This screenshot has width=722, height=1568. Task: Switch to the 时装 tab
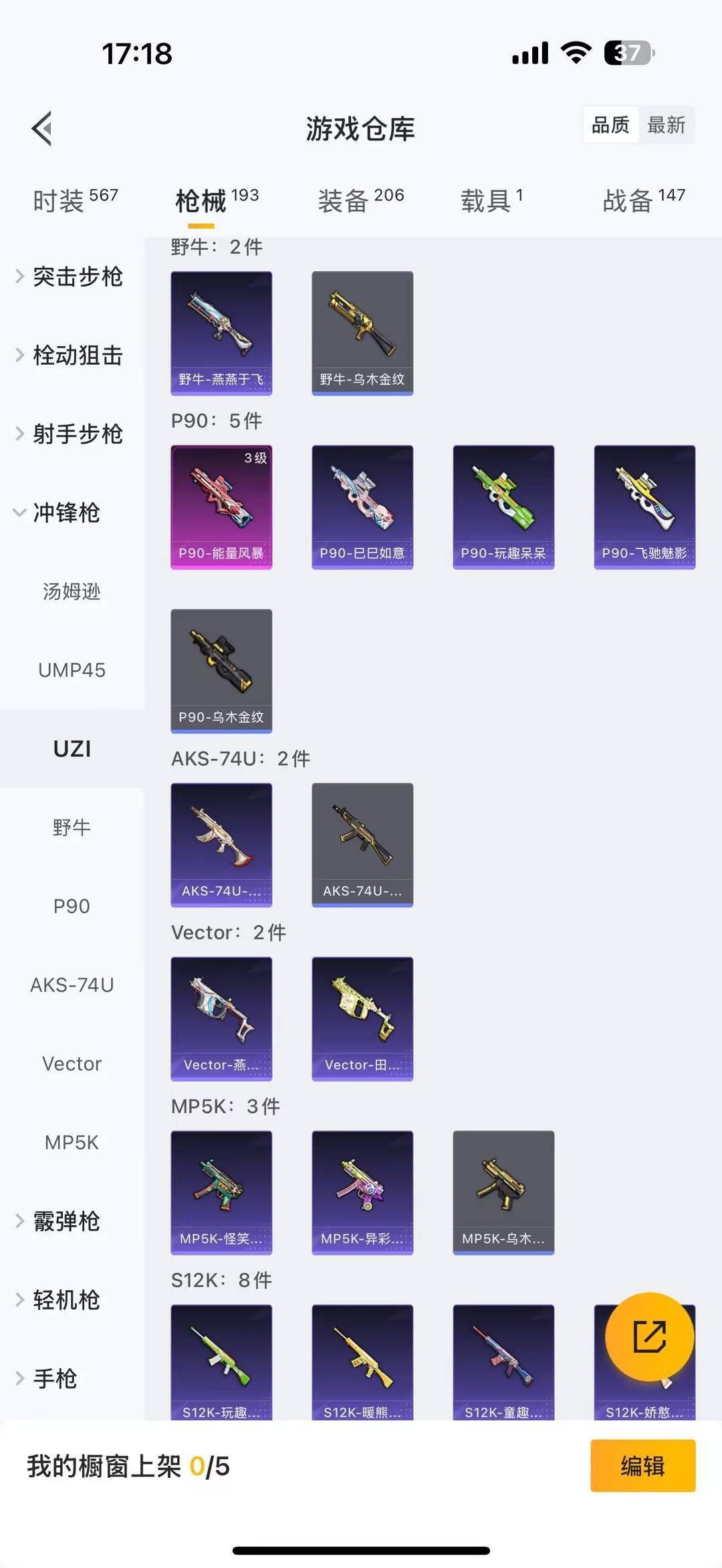pyautogui.click(x=75, y=200)
